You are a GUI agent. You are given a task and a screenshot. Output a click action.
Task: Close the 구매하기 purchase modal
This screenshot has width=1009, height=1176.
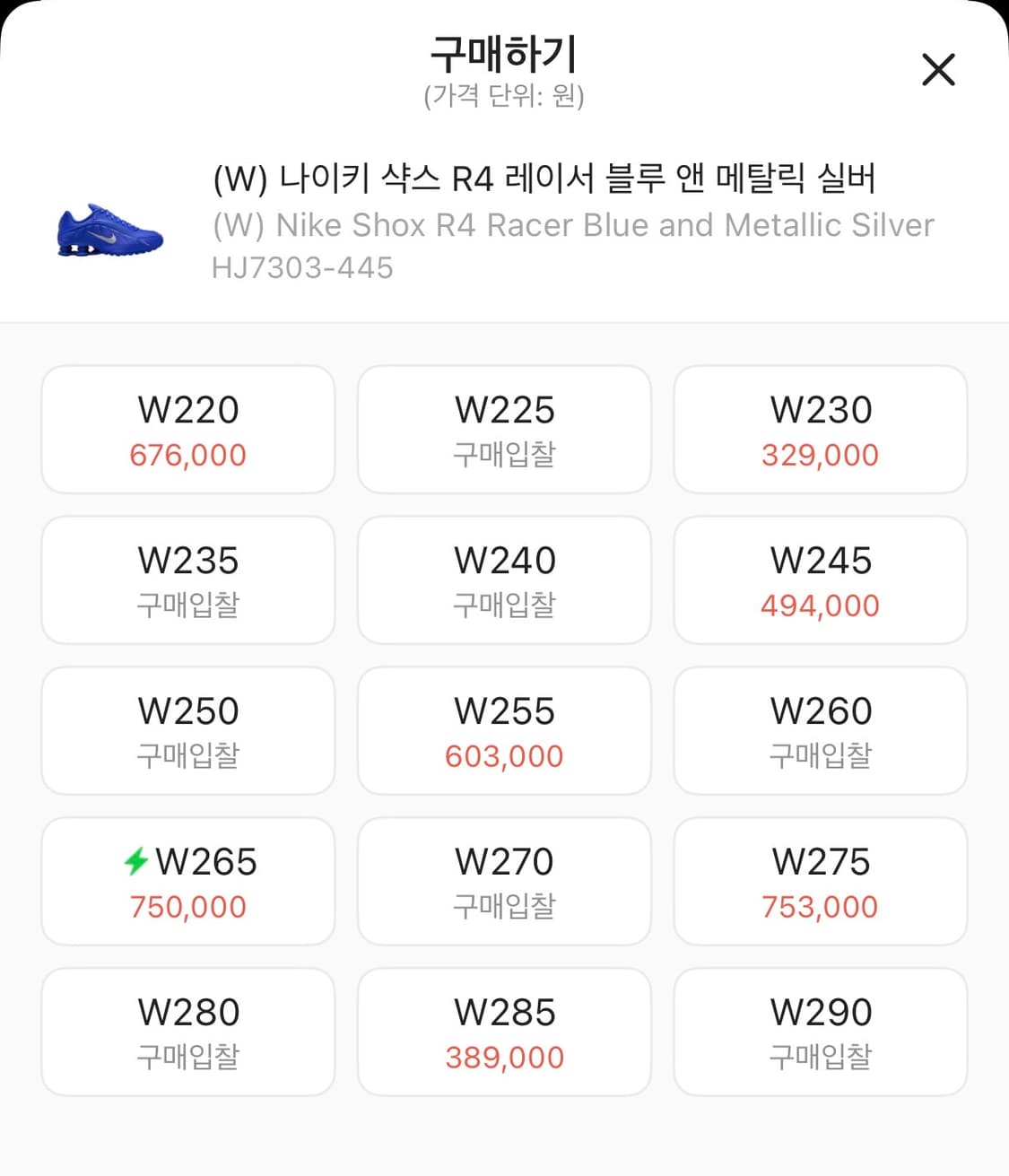click(x=938, y=69)
